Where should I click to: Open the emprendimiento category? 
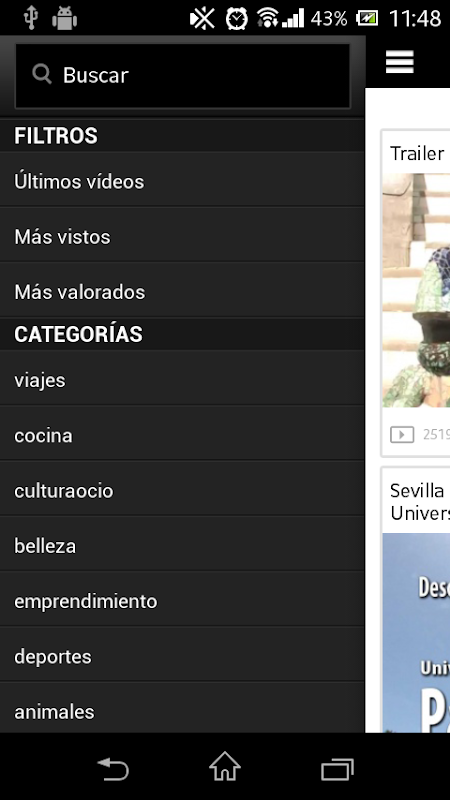click(x=182, y=601)
